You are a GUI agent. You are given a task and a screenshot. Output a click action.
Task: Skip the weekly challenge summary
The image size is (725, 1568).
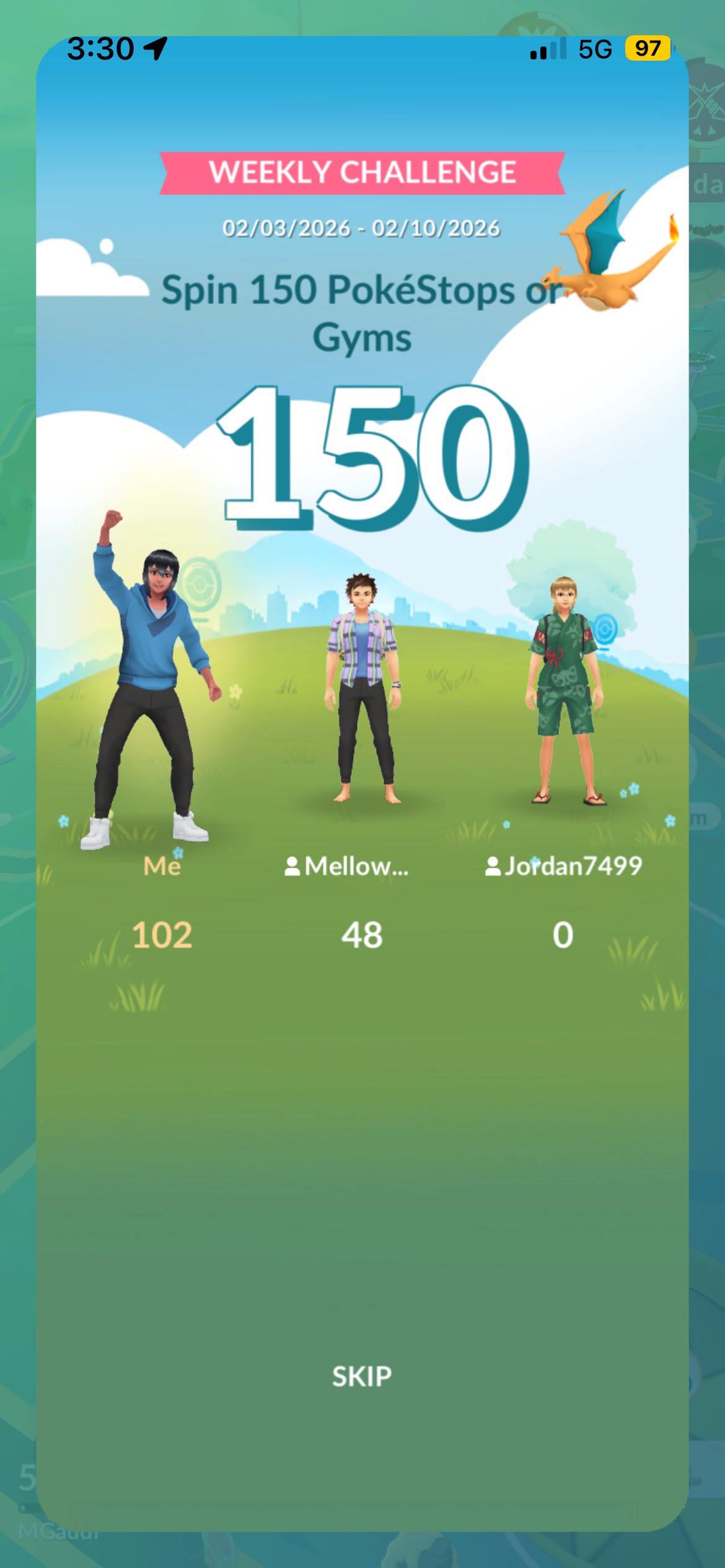click(x=362, y=1376)
